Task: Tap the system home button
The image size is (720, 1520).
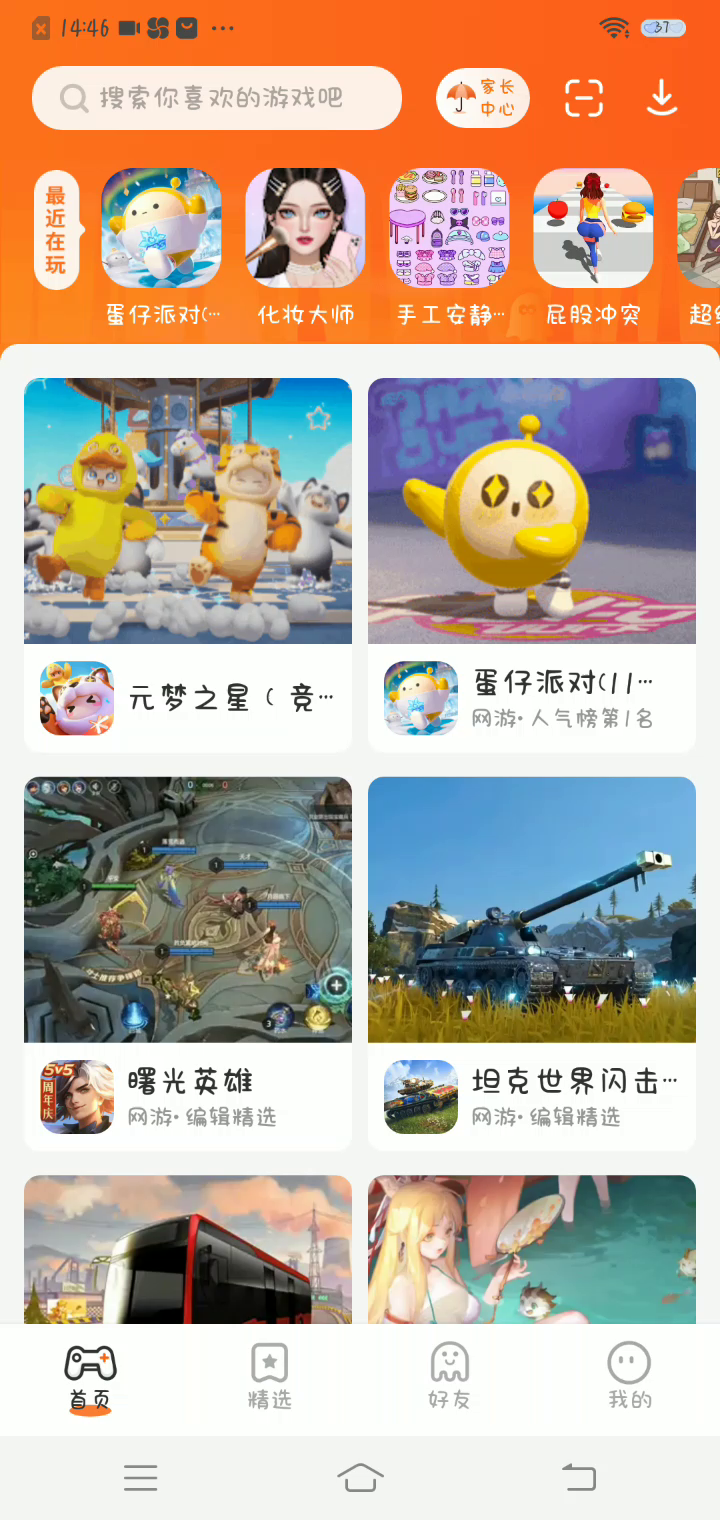Action: point(360,1477)
